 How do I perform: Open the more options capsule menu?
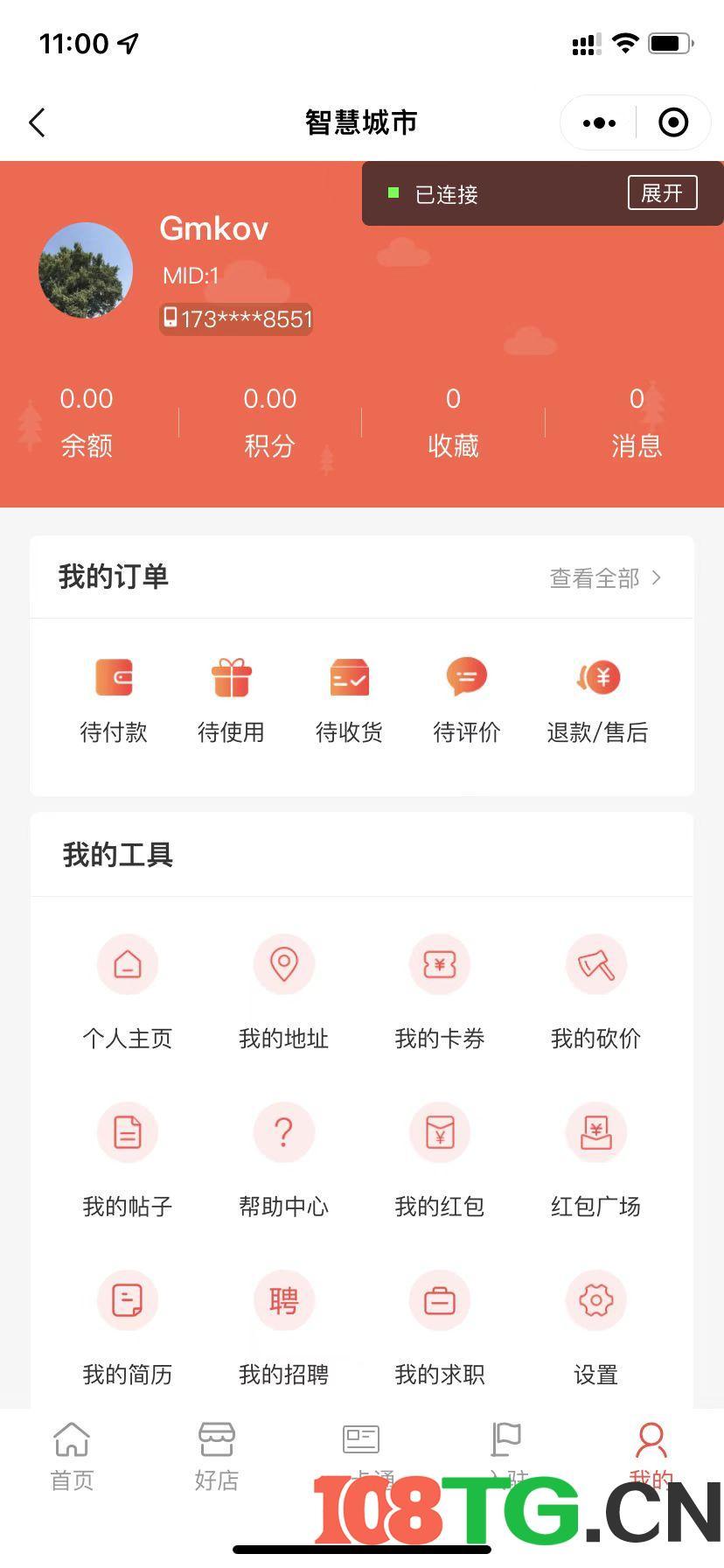point(598,122)
